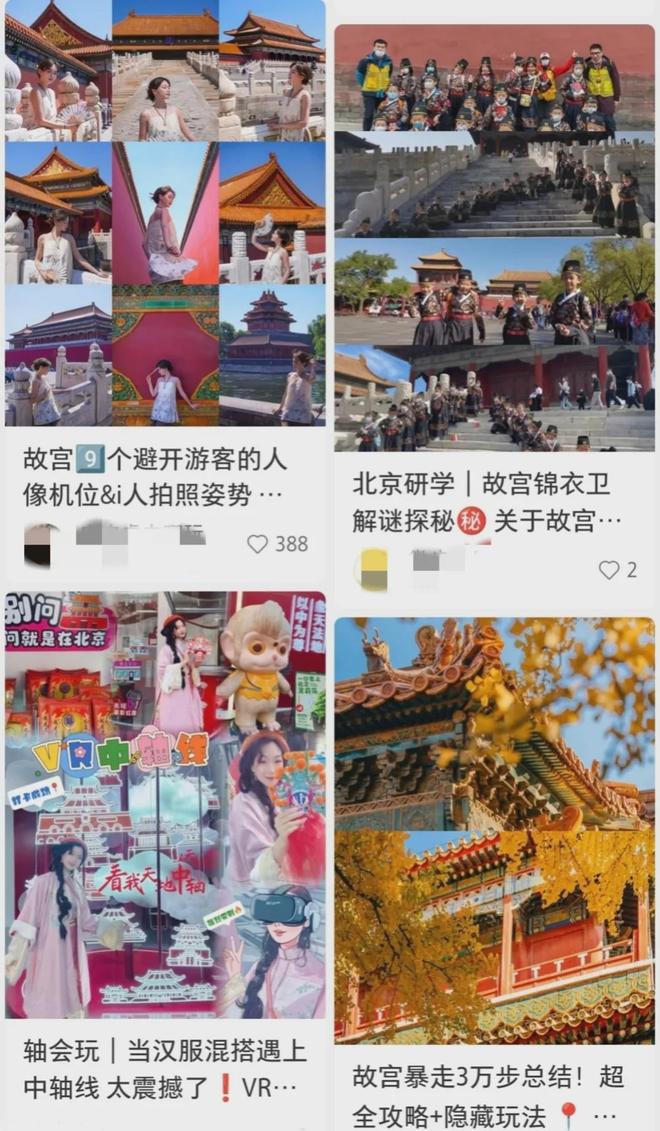View author avatar of the 故宫人像机位 post
Screen dimensions: 660x1131
41,544
